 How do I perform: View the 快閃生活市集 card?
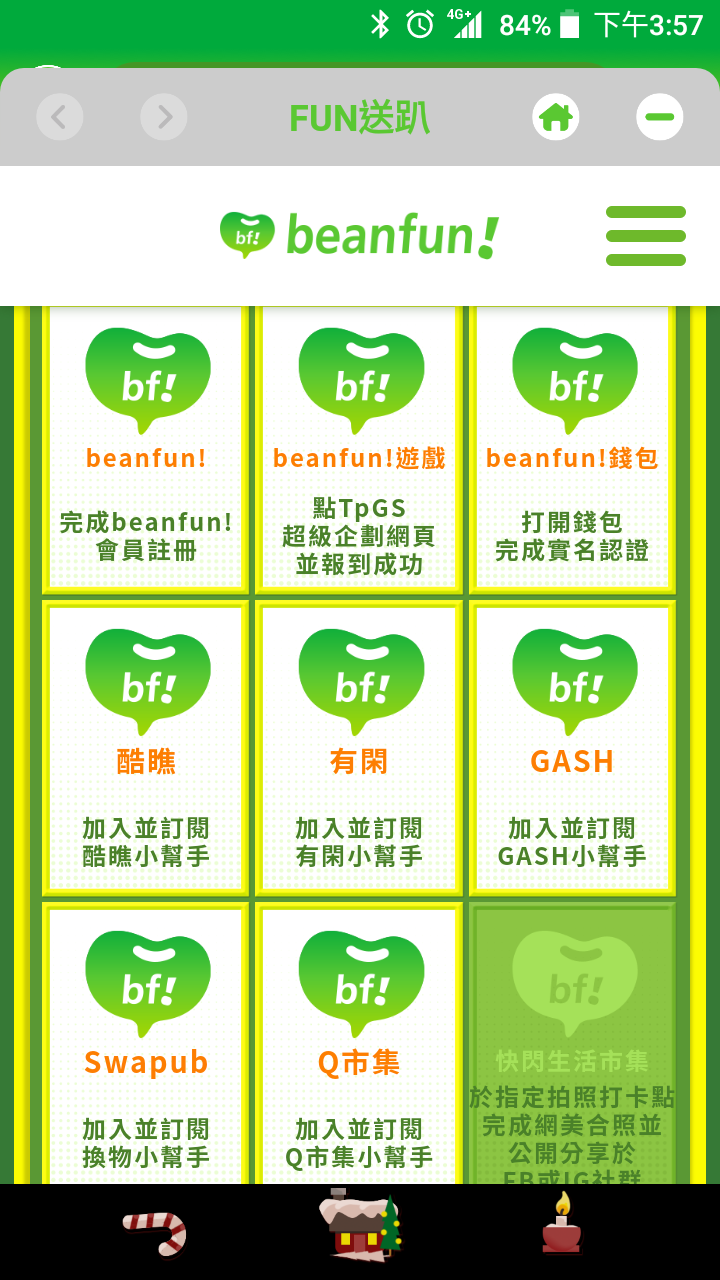tap(572, 1045)
